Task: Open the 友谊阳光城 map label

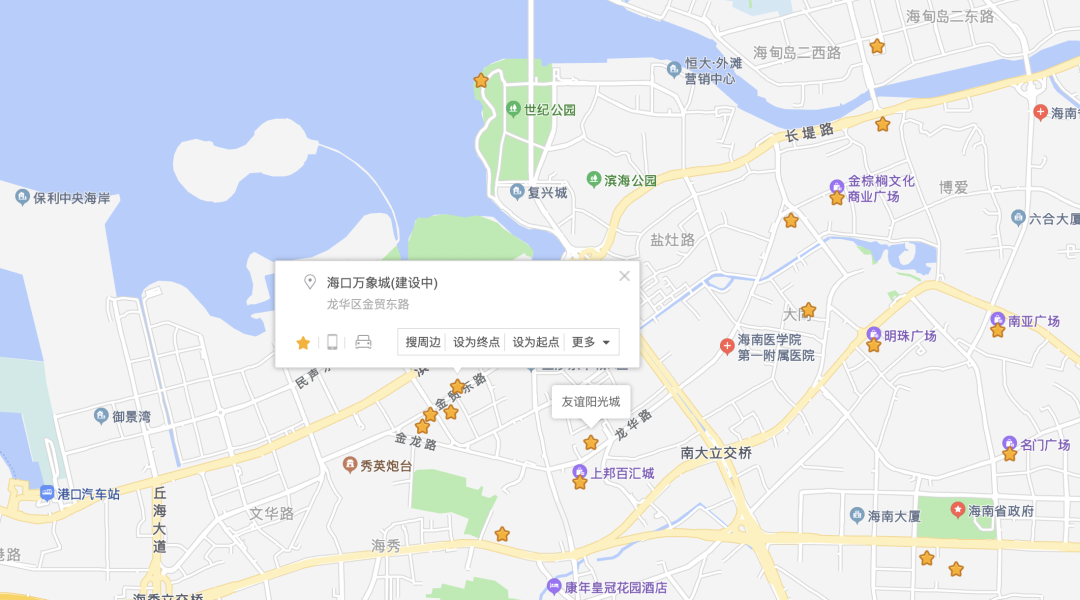Action: point(591,402)
